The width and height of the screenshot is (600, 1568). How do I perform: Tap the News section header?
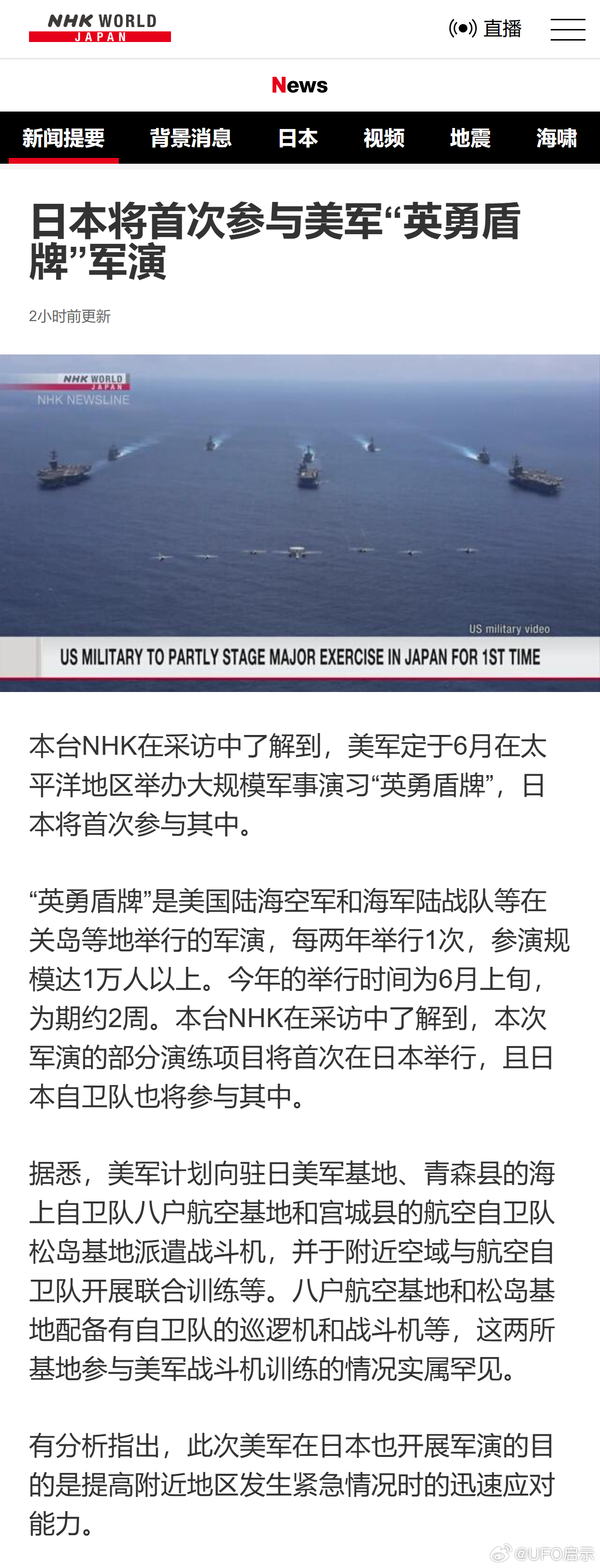tap(300, 85)
